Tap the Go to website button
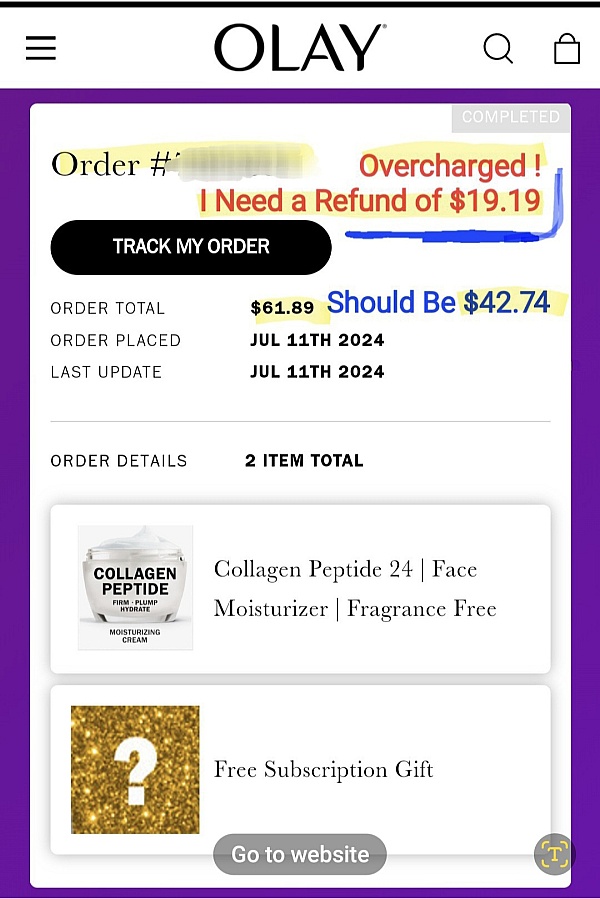Viewport: 600px width, 899px height. [x=300, y=855]
